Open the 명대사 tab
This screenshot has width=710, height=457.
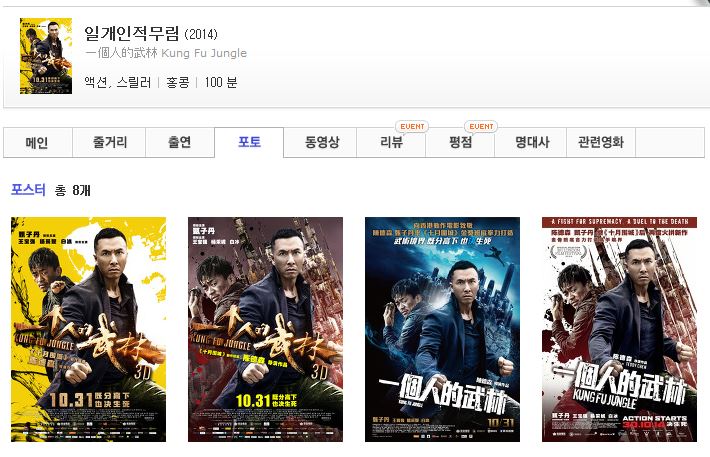(531, 143)
